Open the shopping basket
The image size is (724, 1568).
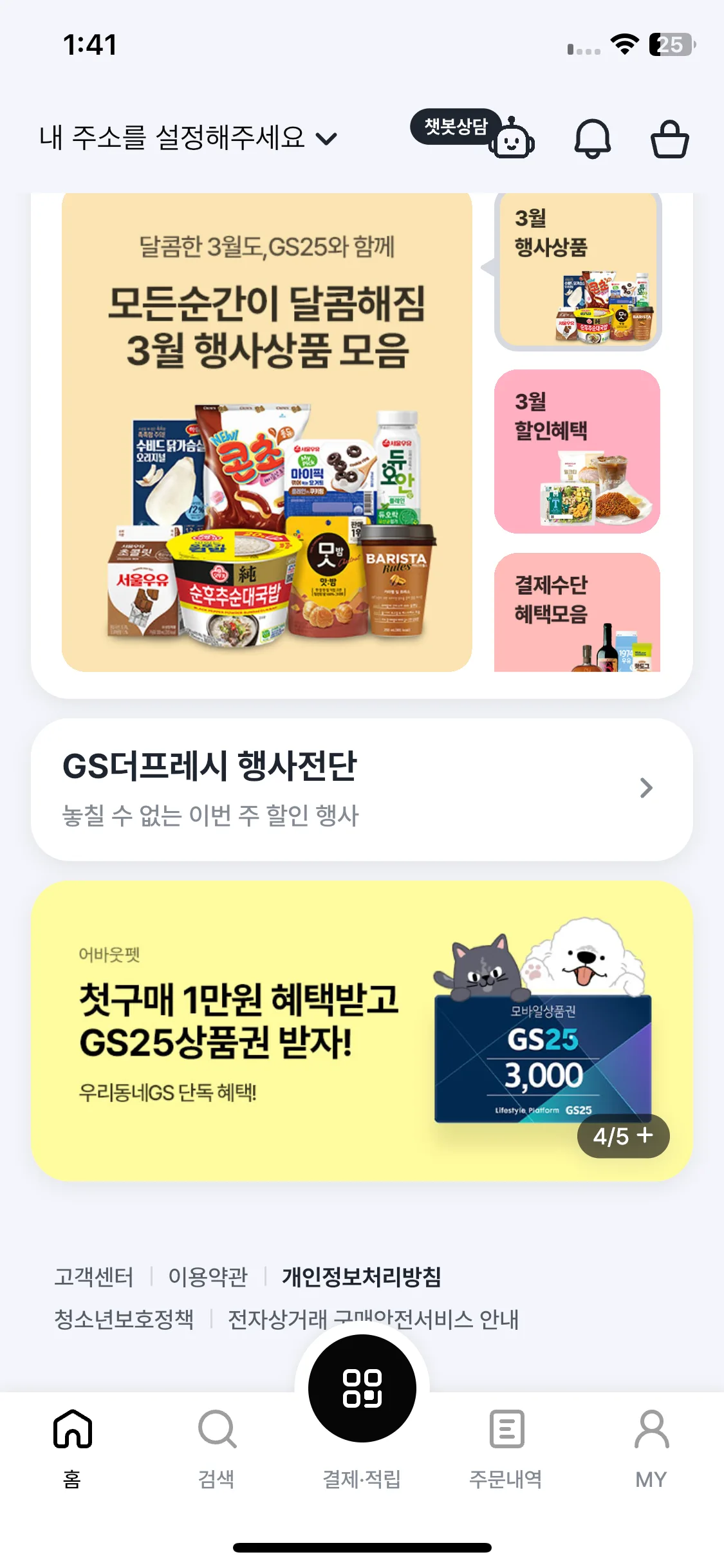[x=669, y=138]
